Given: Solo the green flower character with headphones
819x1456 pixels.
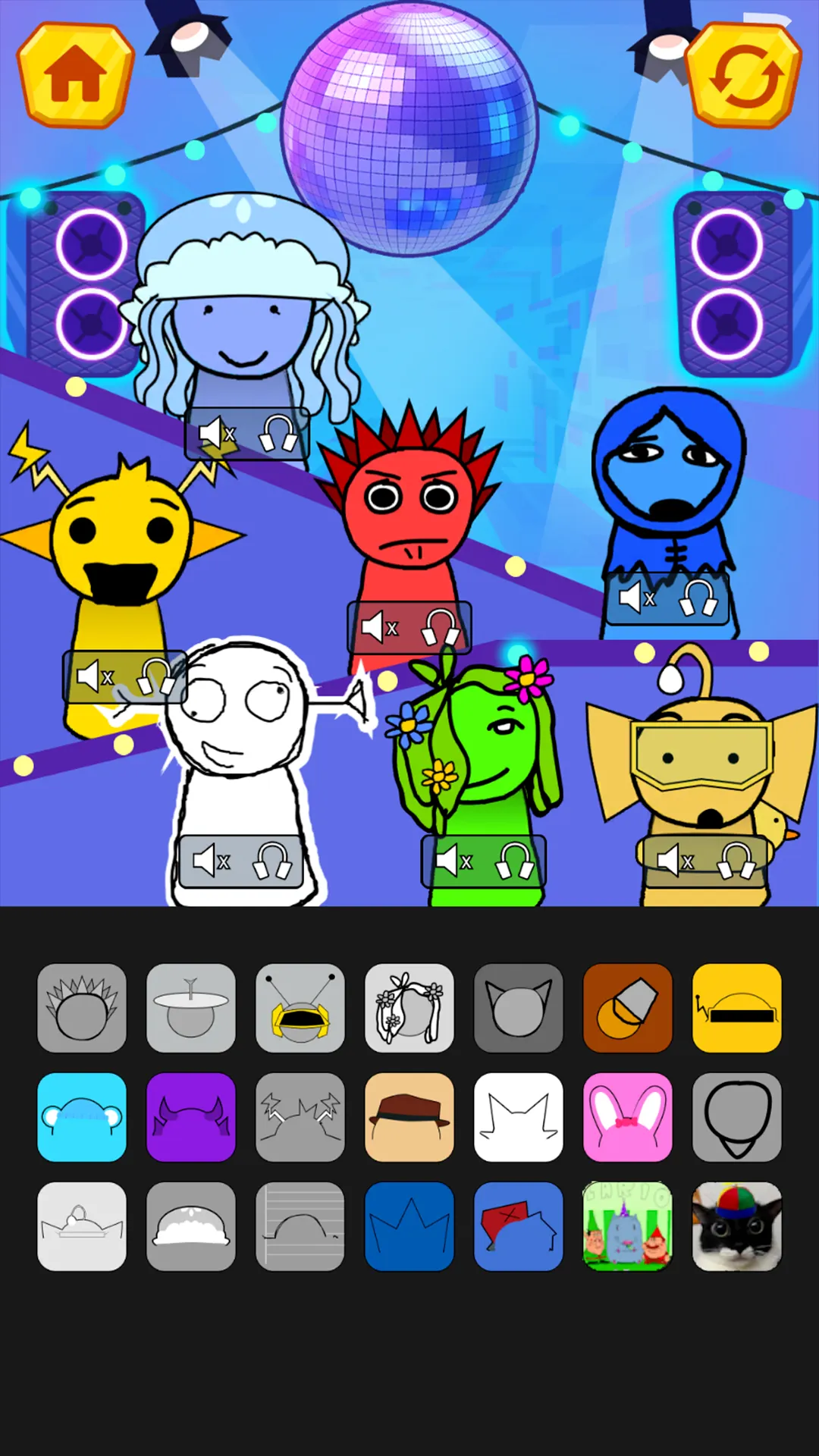Looking at the screenshot, I should 515,861.
